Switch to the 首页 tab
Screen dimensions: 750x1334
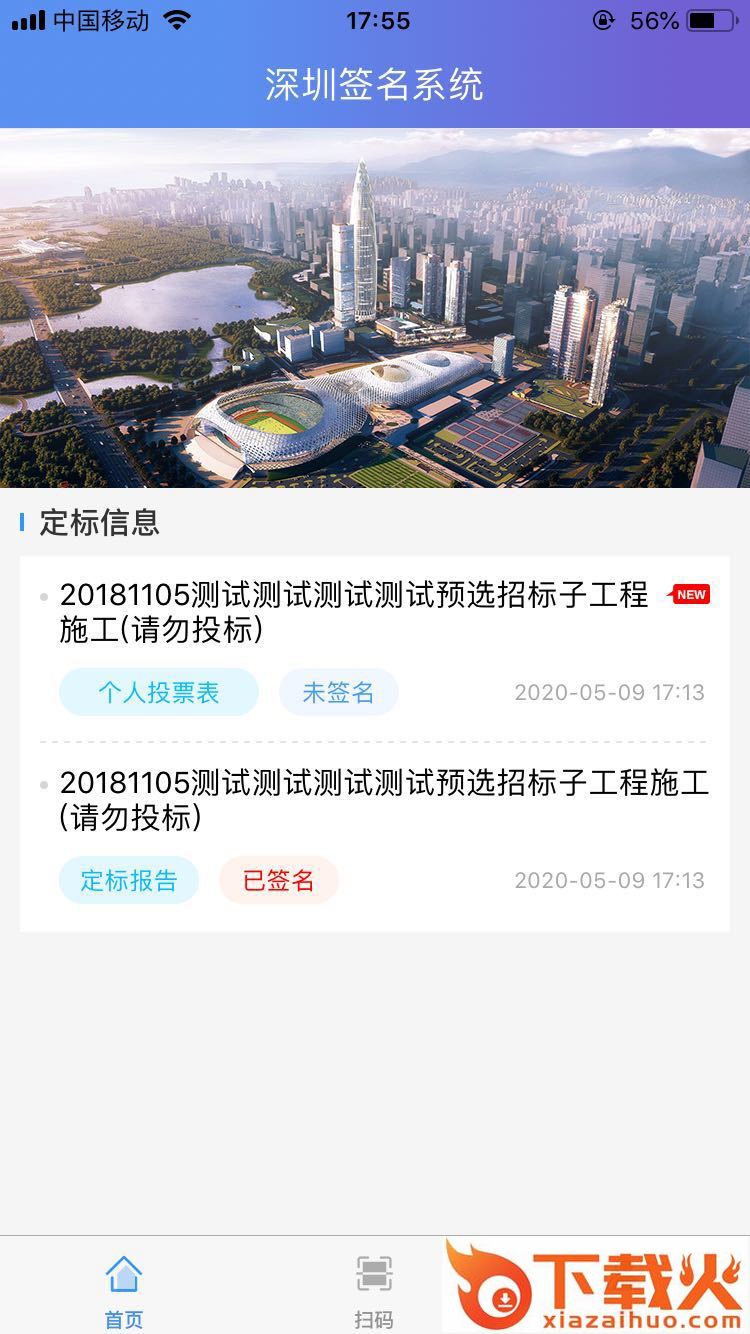(x=124, y=1290)
